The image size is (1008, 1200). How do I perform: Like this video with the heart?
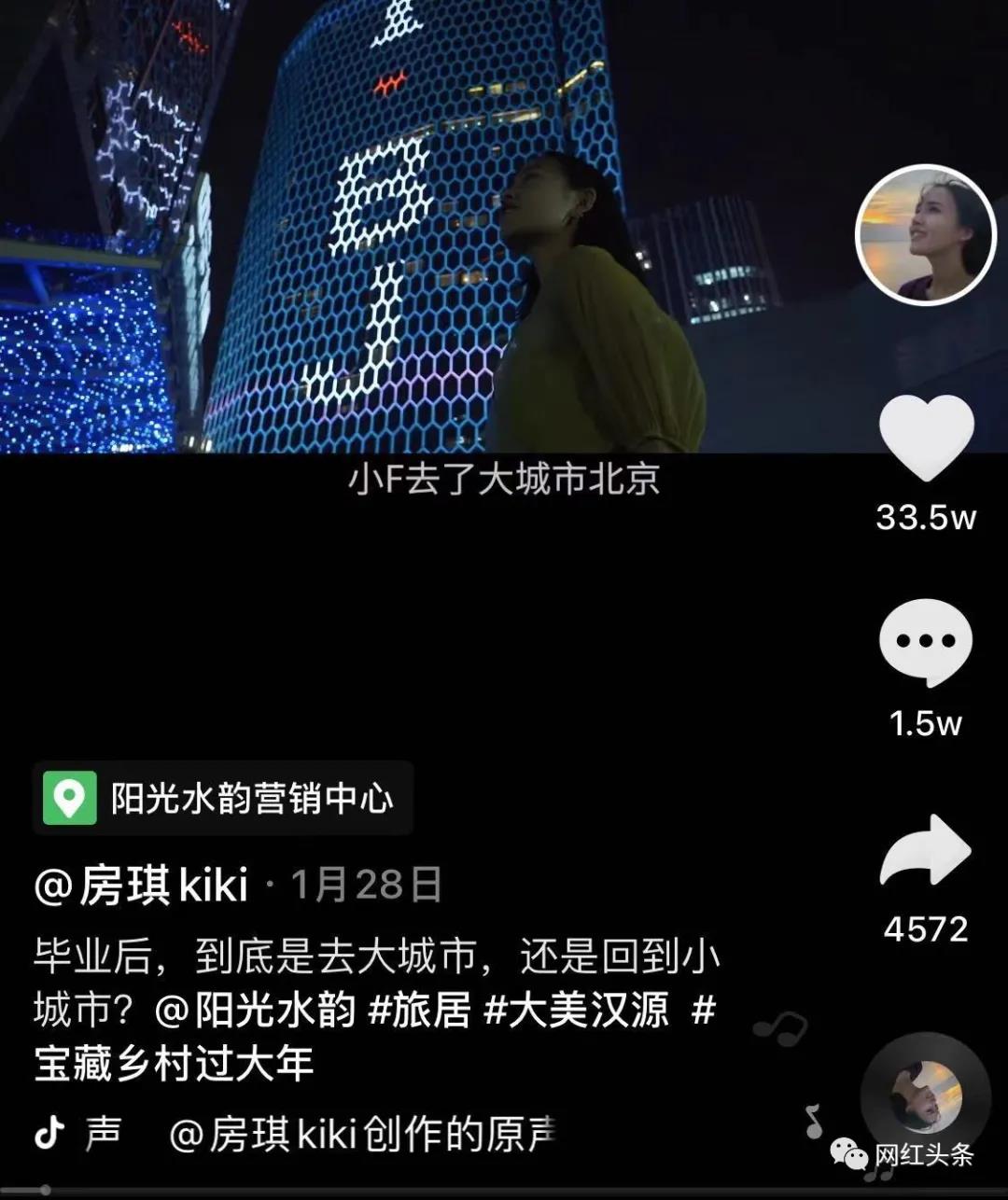[x=926, y=437]
